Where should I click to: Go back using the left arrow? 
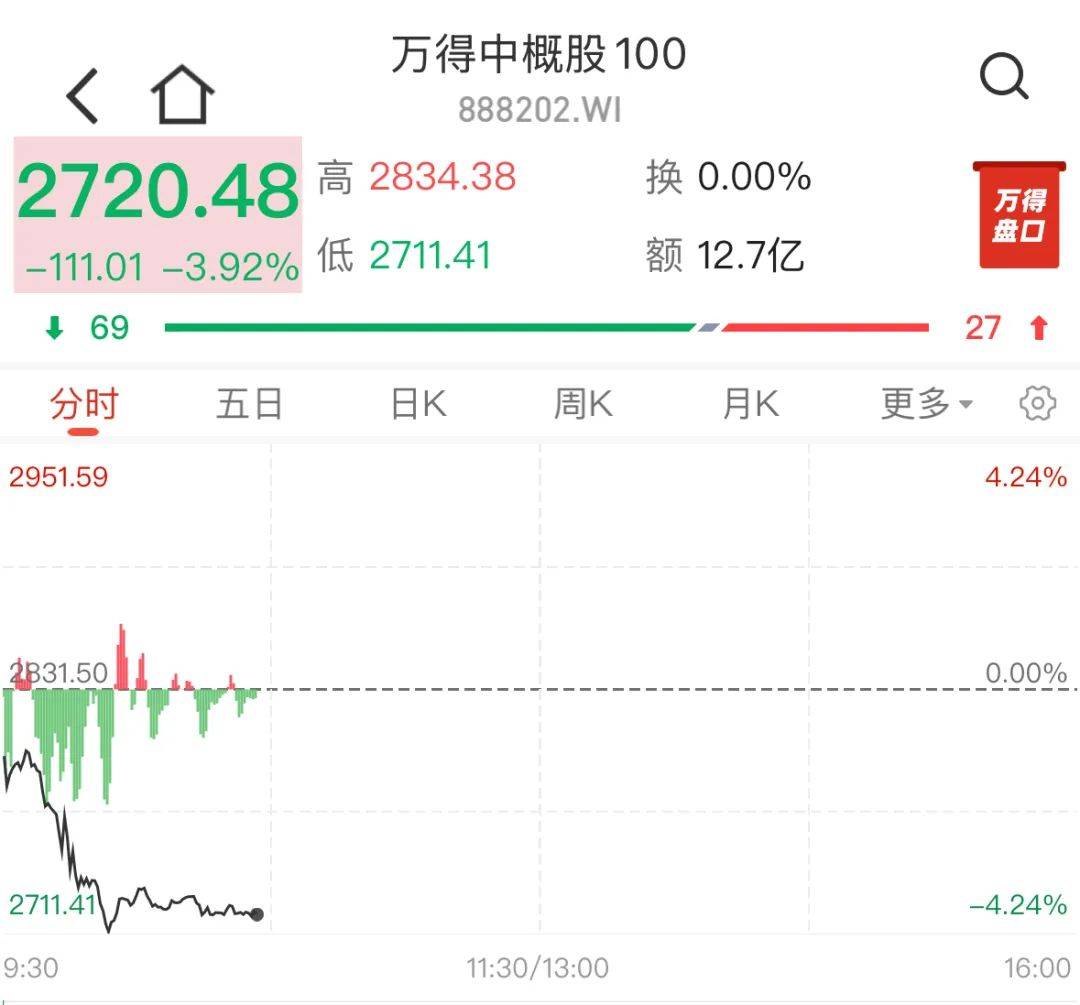[83, 96]
